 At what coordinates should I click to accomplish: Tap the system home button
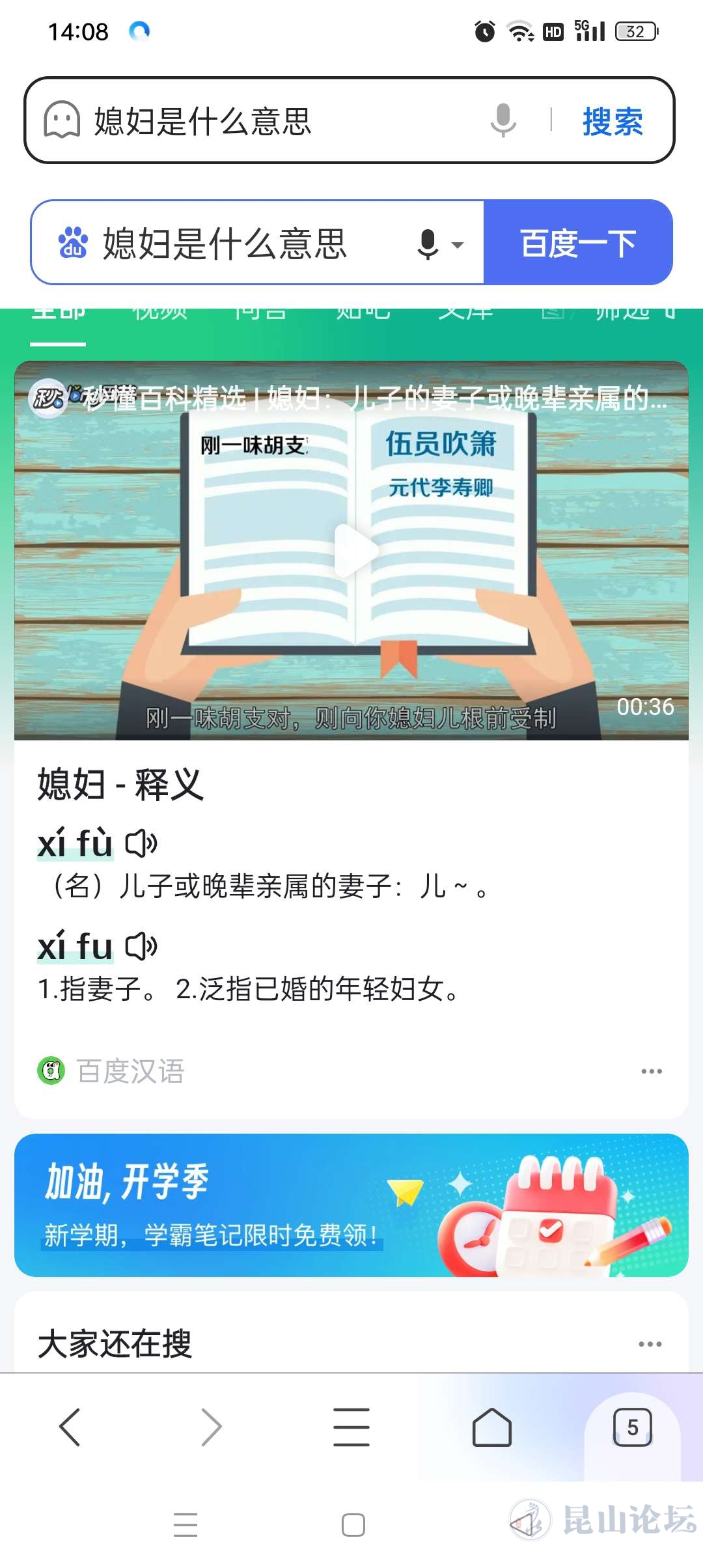point(353,1525)
